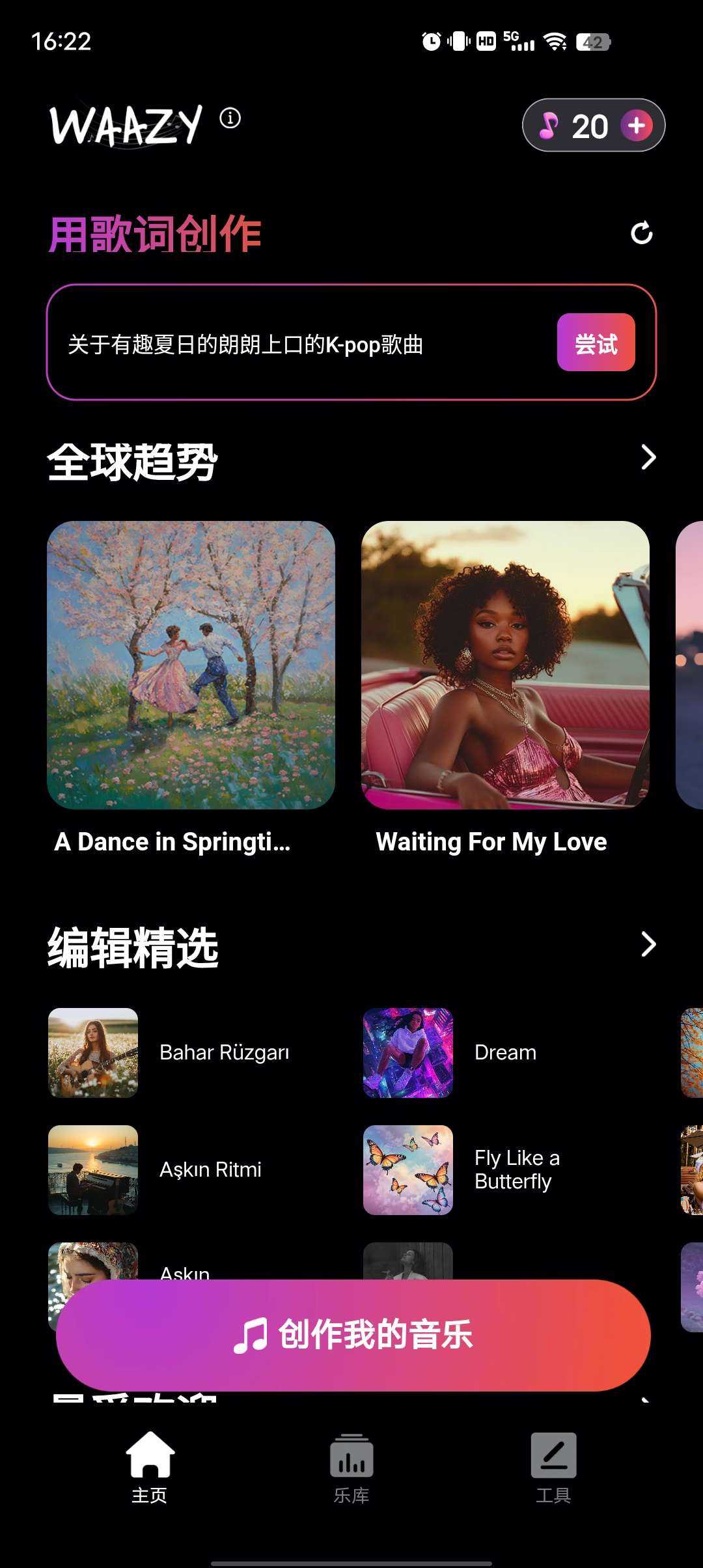Tap the 尝试 button
The width and height of the screenshot is (703, 1568).
tap(596, 343)
